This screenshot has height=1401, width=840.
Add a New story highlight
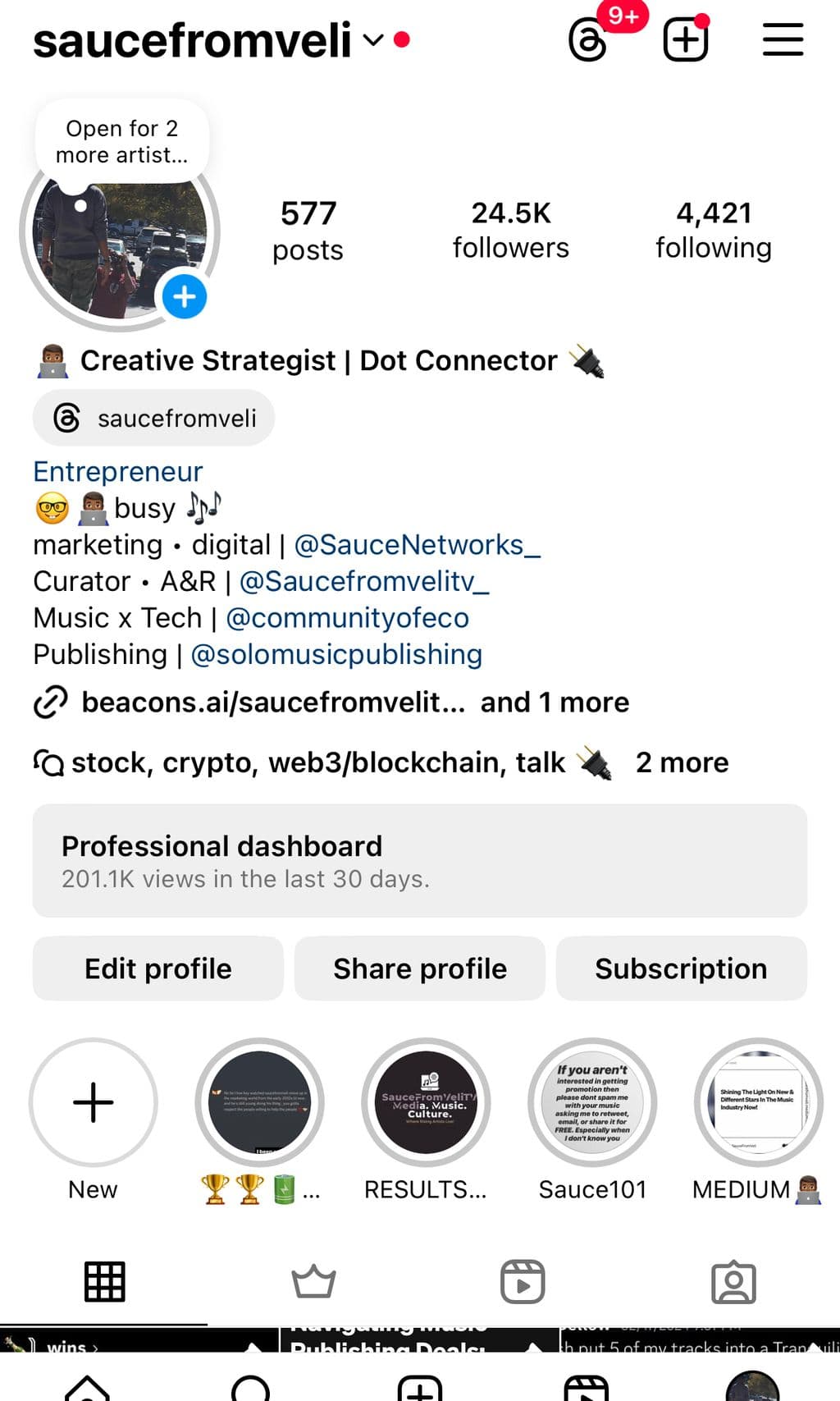pyautogui.click(x=94, y=1102)
